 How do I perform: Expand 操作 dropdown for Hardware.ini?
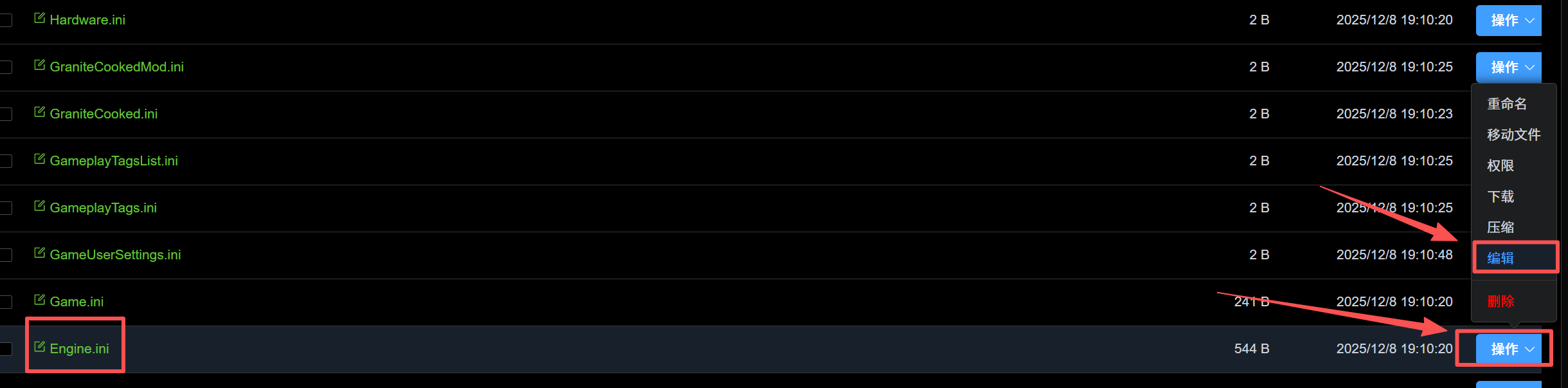tap(1508, 21)
